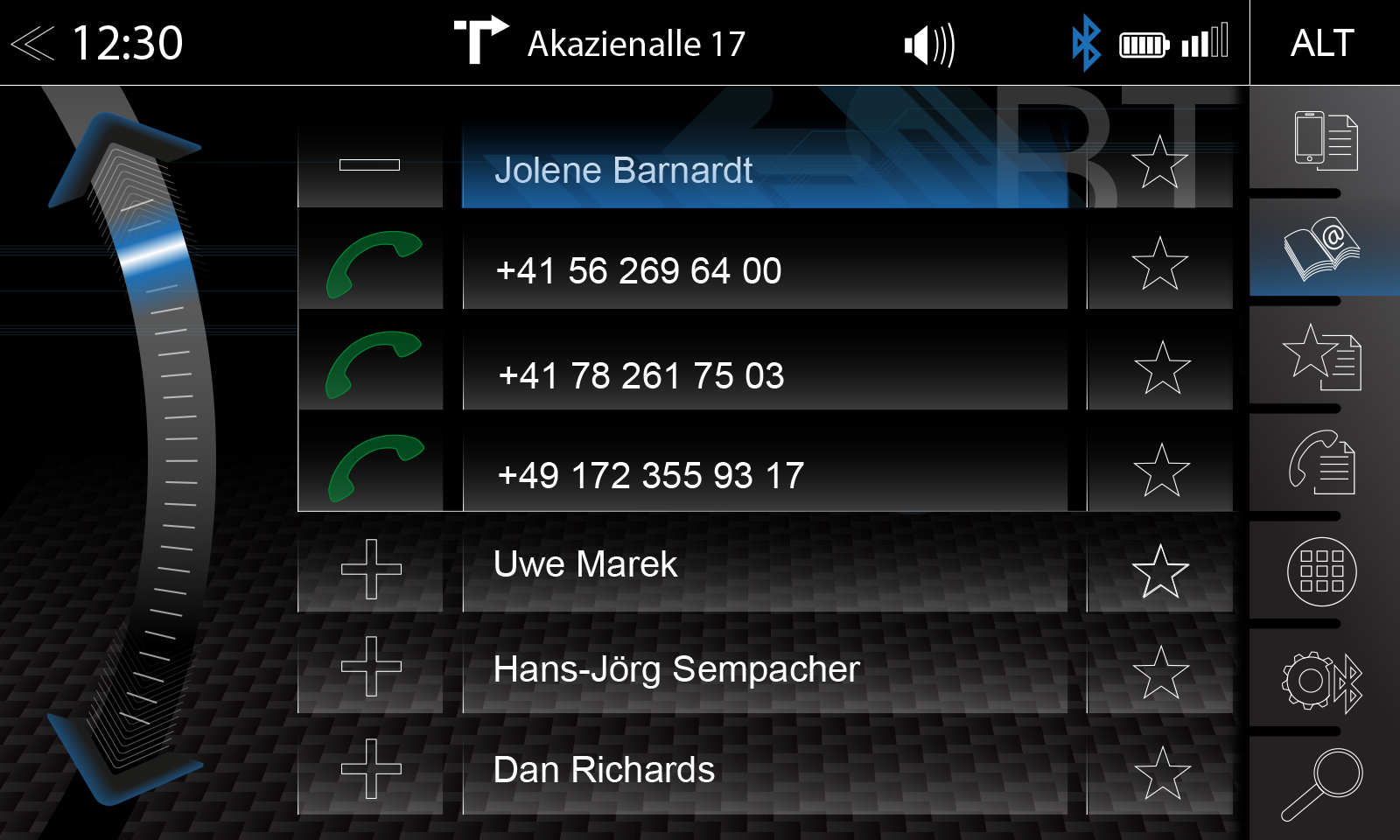This screenshot has height=840, width=1400.
Task: Switch to the favorites list tab
Action: (1321, 356)
